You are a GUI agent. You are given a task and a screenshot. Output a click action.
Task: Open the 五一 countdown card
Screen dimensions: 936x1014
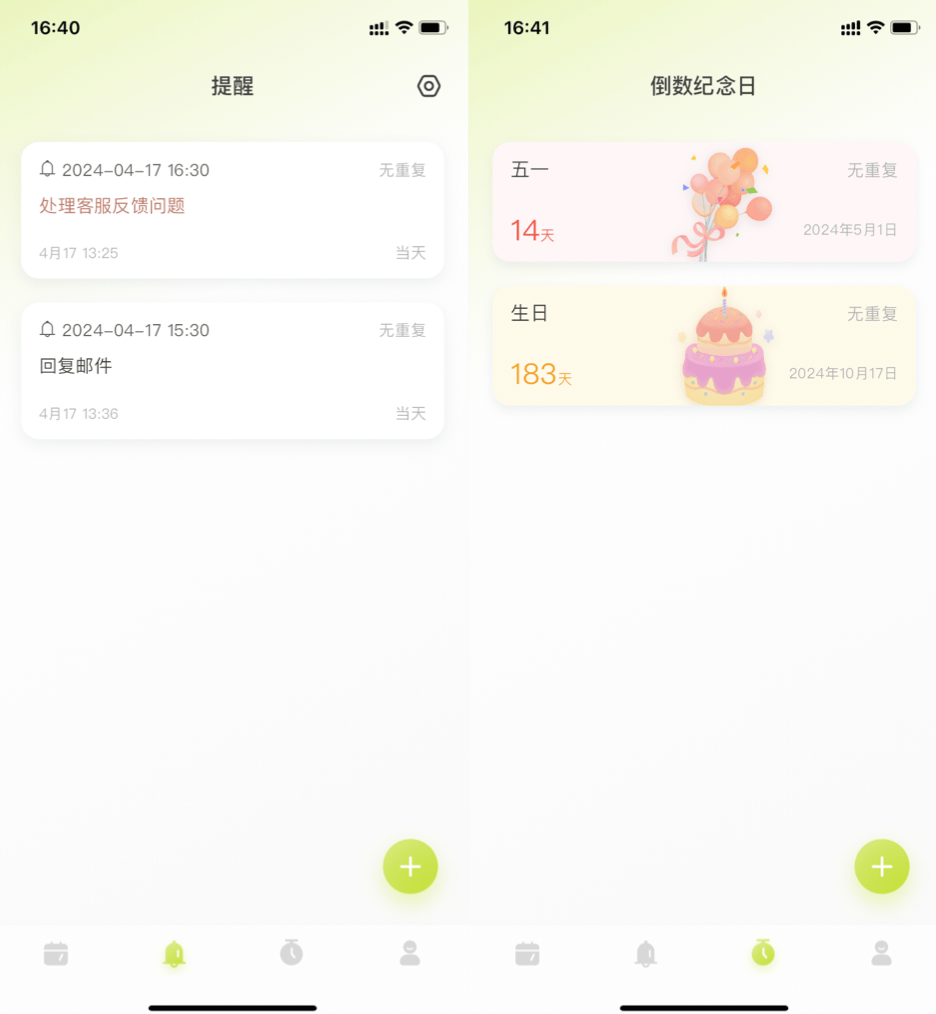703,202
